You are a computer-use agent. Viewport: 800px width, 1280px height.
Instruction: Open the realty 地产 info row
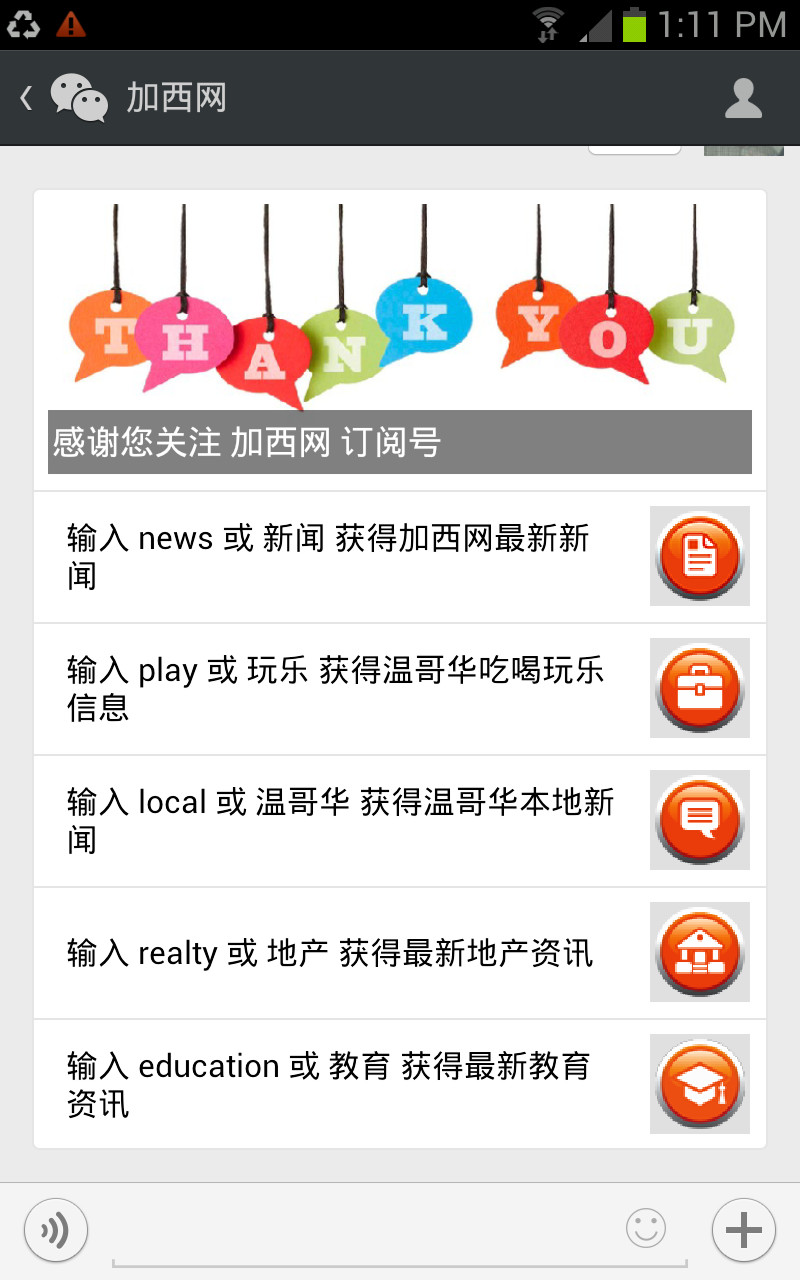[400, 953]
